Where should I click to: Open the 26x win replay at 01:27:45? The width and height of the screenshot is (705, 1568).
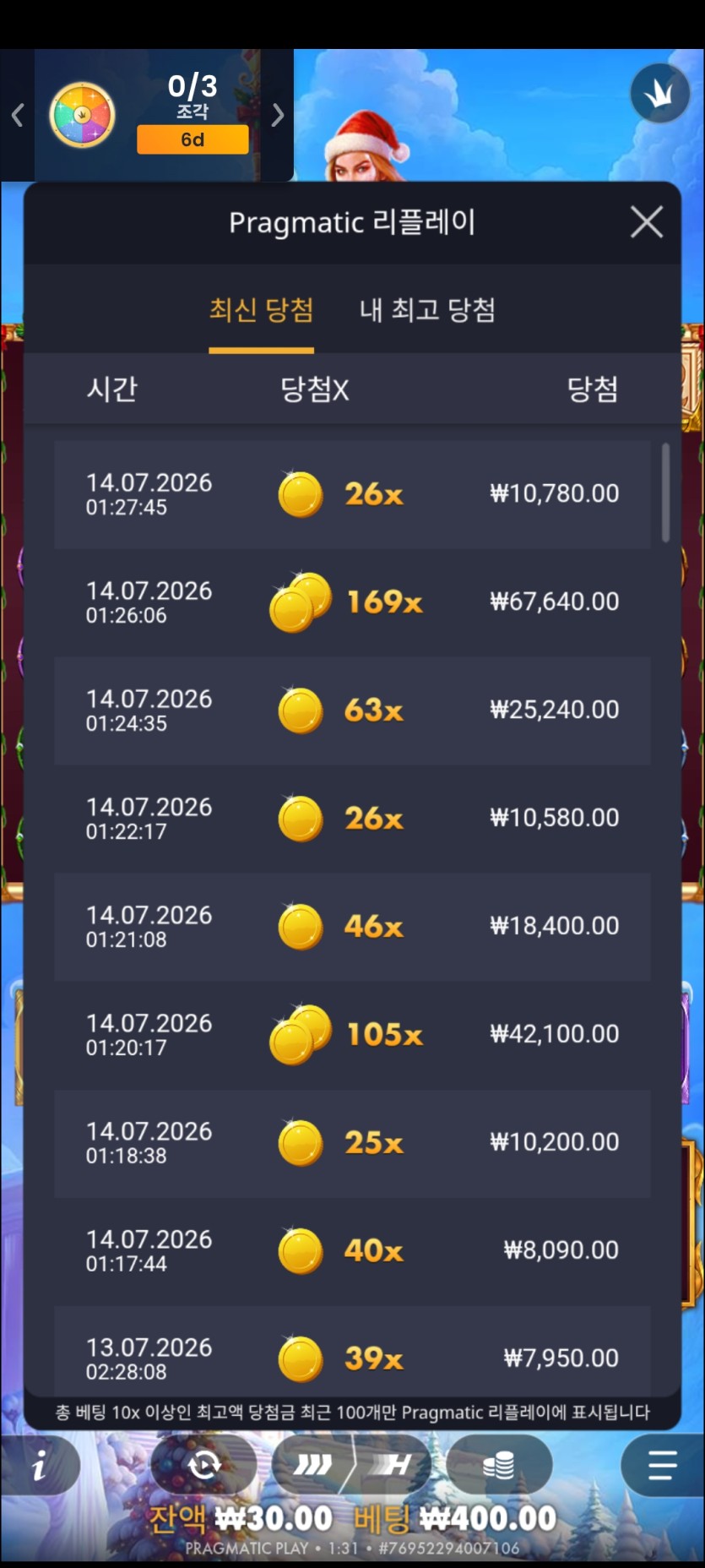353,494
